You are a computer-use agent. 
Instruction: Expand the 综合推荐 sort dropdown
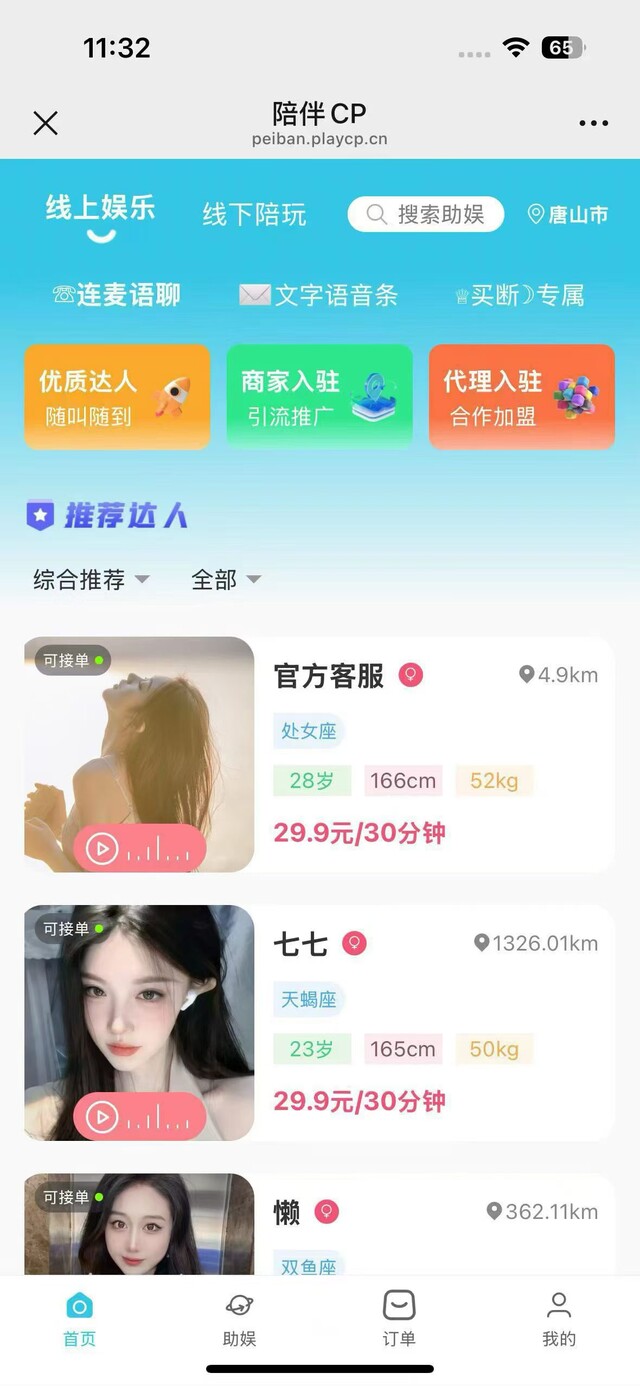[x=91, y=579]
